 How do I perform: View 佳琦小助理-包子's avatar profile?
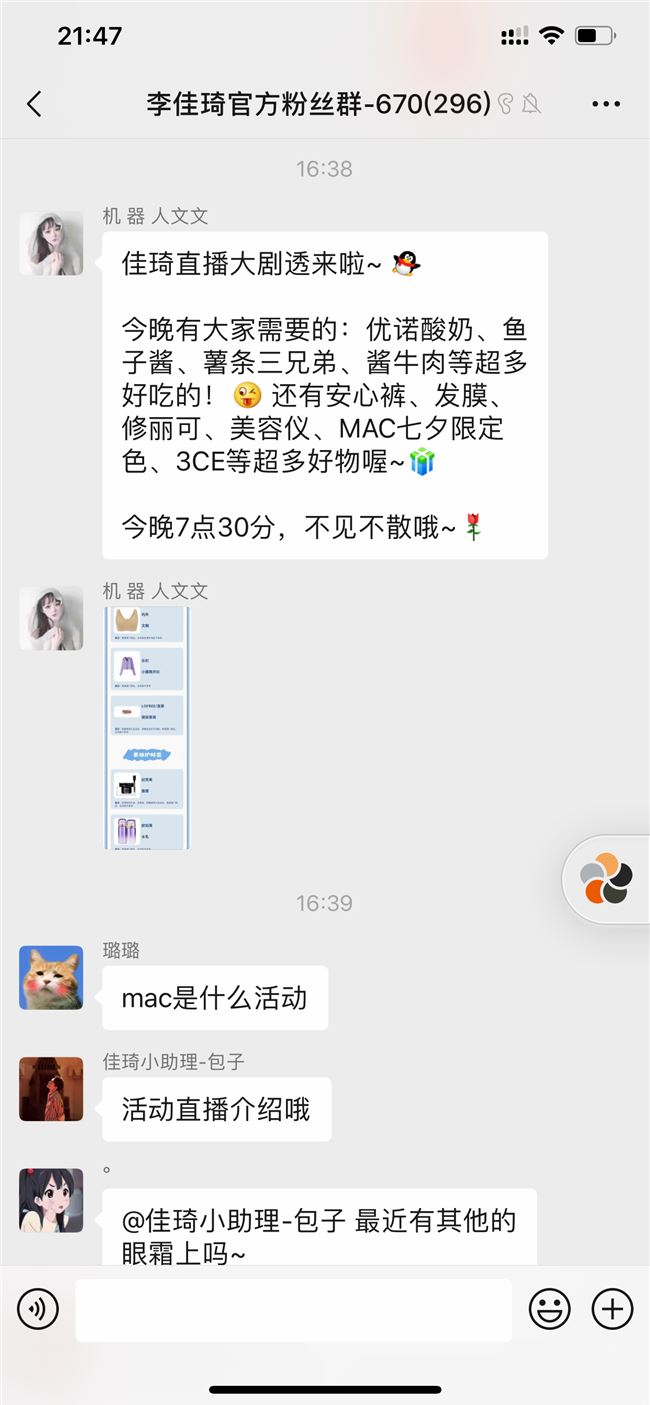[51, 1089]
